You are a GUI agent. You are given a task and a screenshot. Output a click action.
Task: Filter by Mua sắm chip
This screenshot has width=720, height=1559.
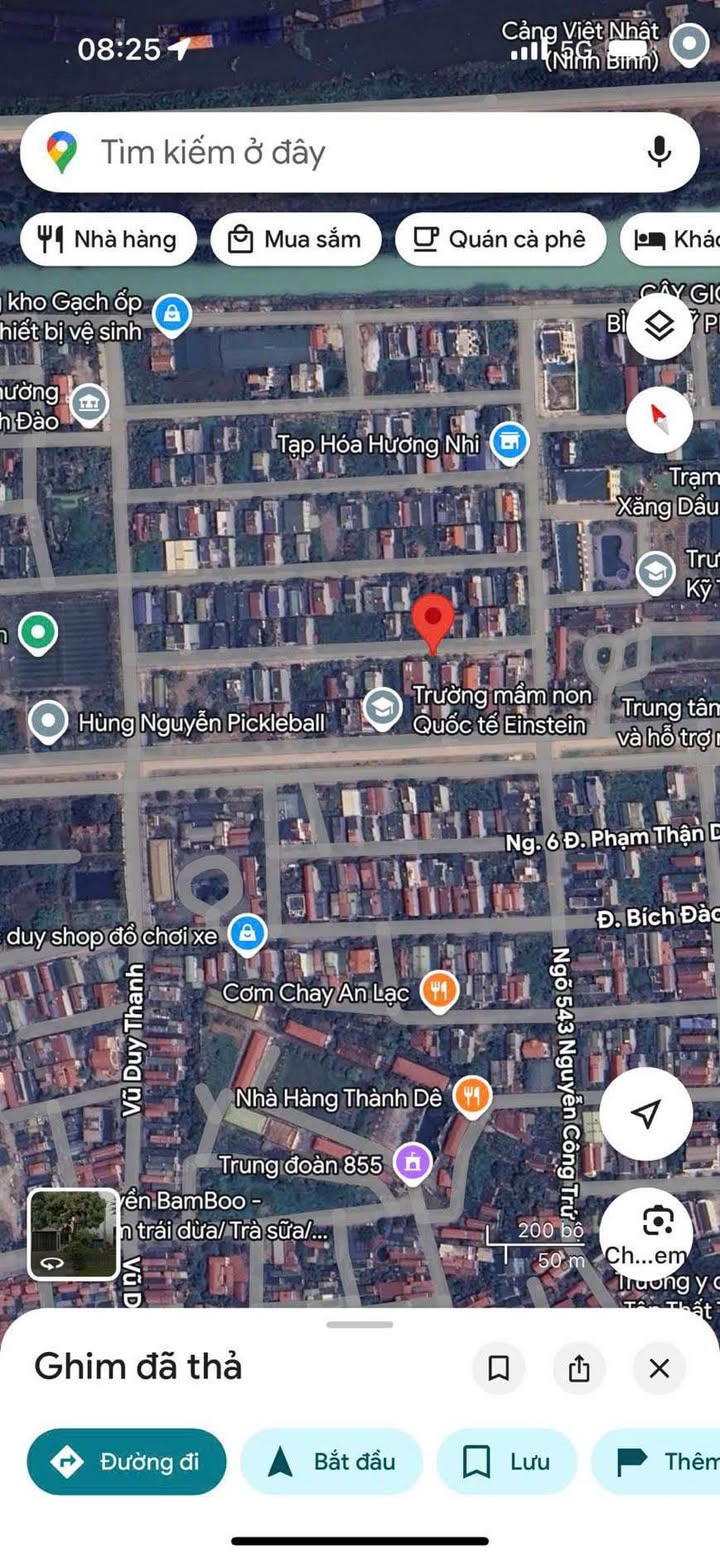(295, 239)
